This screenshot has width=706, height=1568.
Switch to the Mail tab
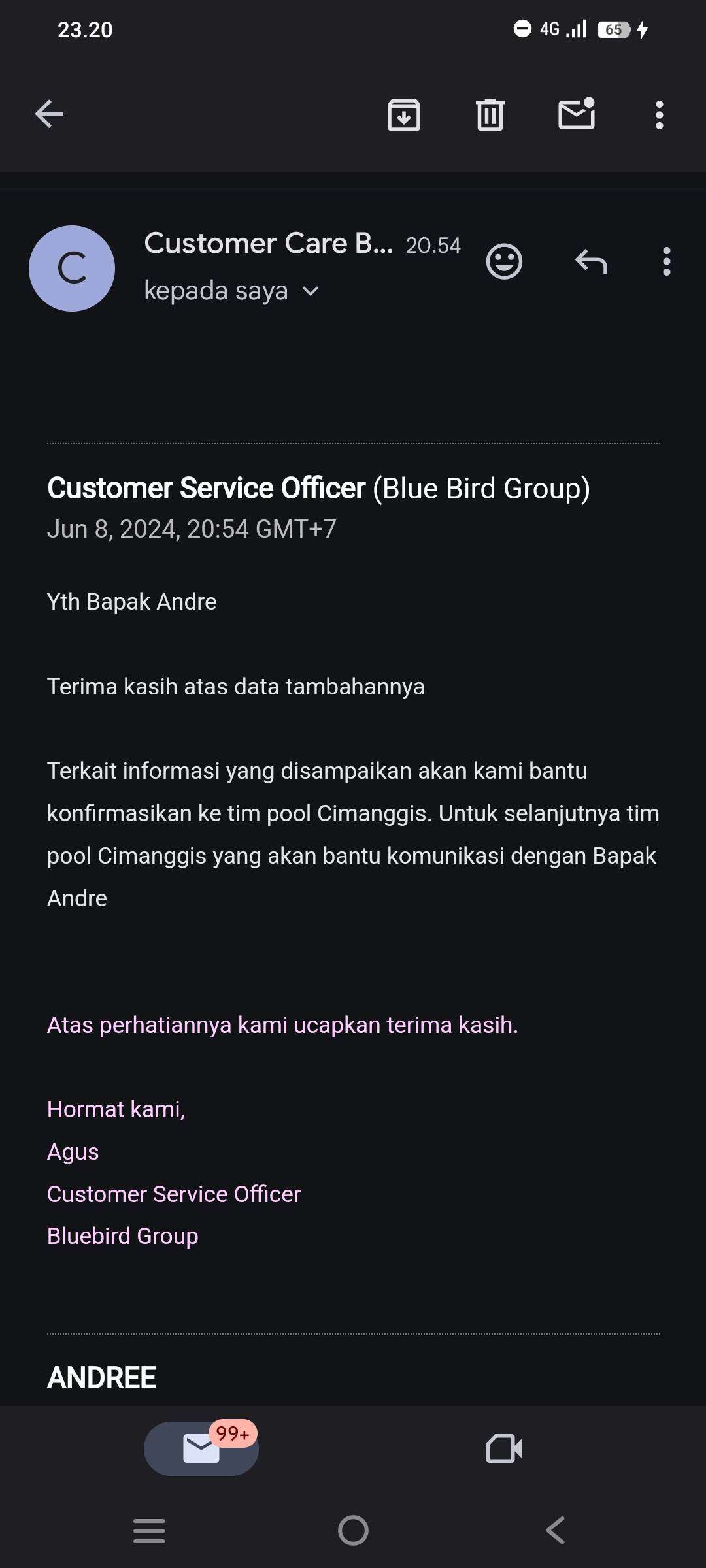point(201,1448)
